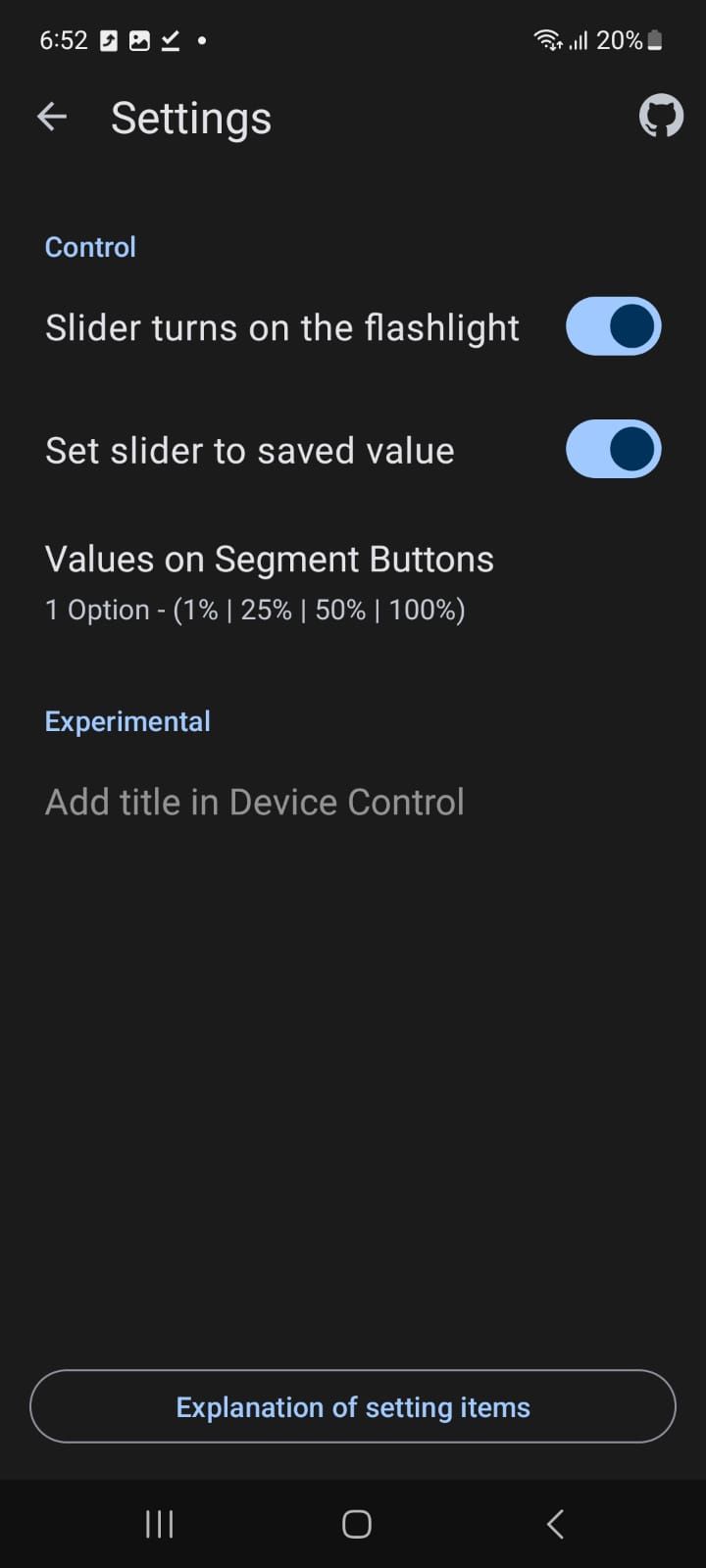Open the recent apps view

point(159,1524)
